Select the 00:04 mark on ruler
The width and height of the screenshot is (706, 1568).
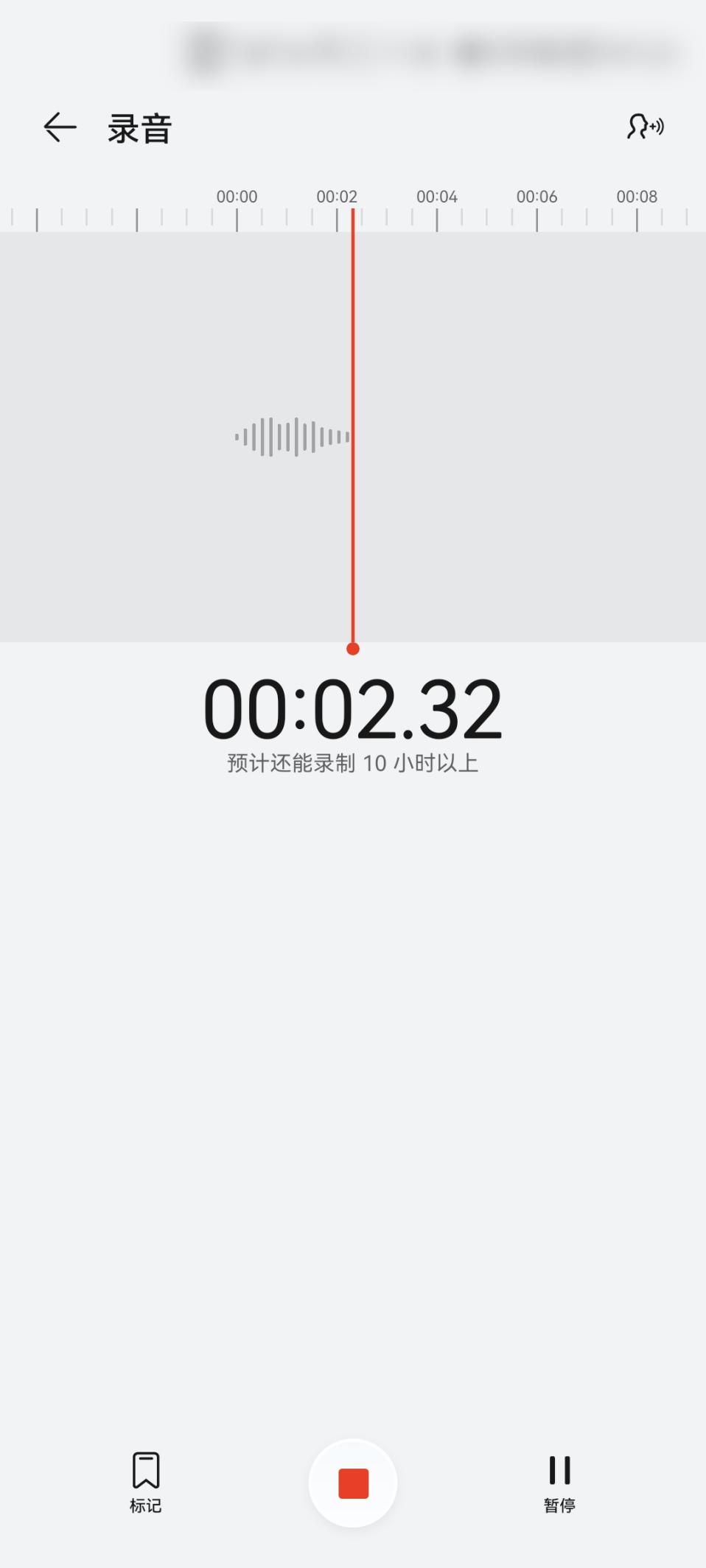point(436,197)
